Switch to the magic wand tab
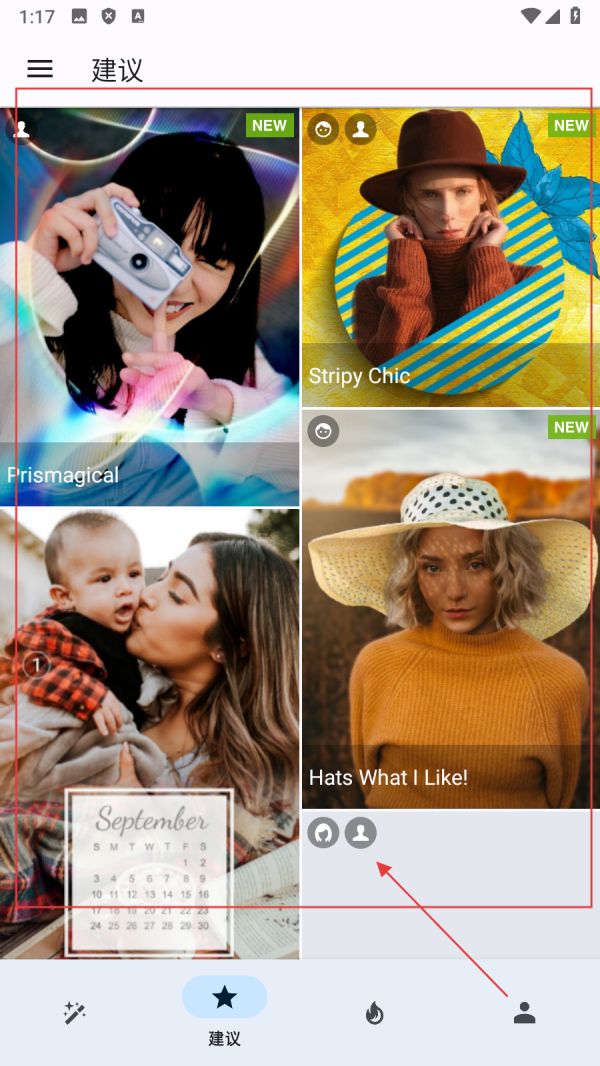 [75, 1013]
